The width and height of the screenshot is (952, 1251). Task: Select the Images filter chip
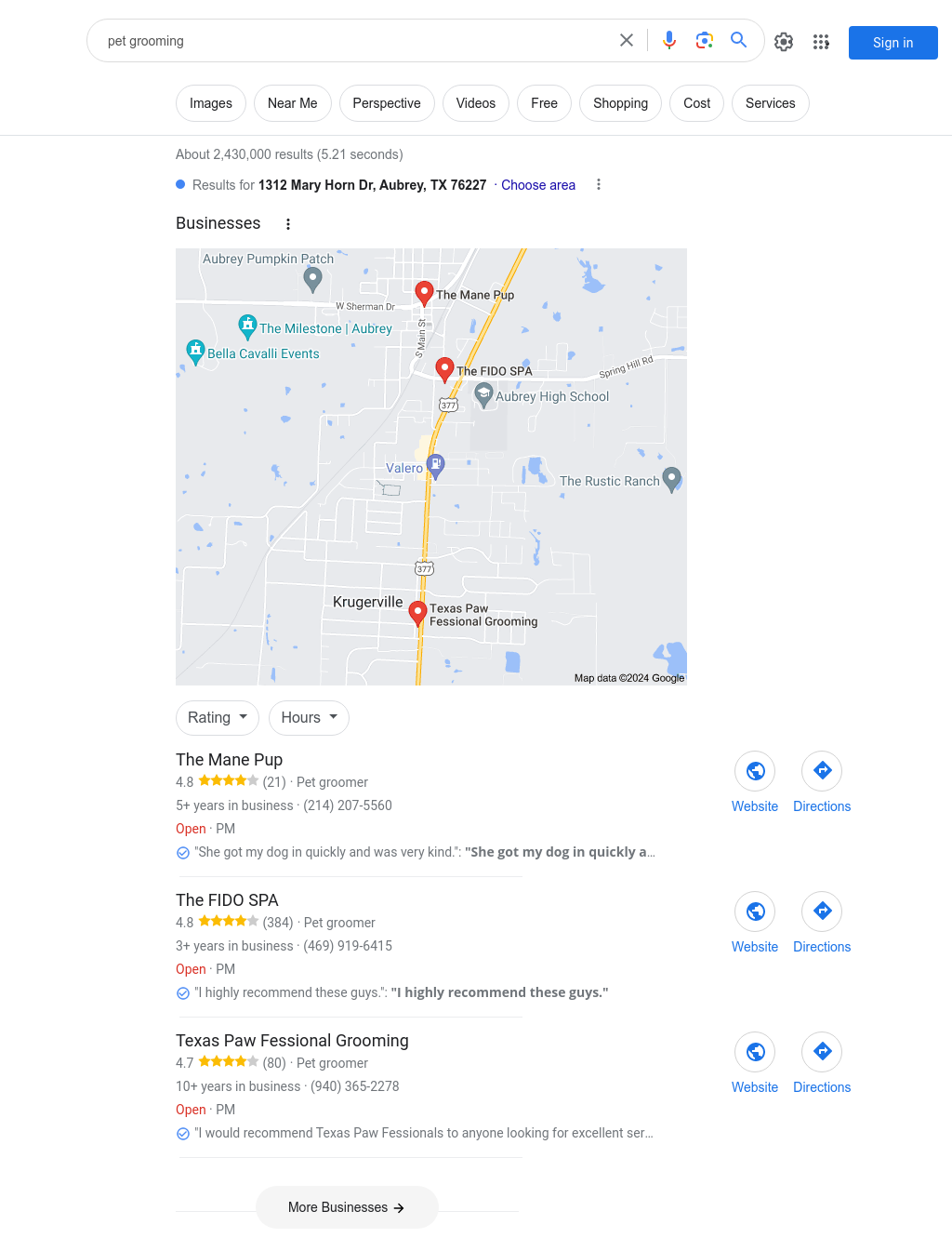(211, 103)
